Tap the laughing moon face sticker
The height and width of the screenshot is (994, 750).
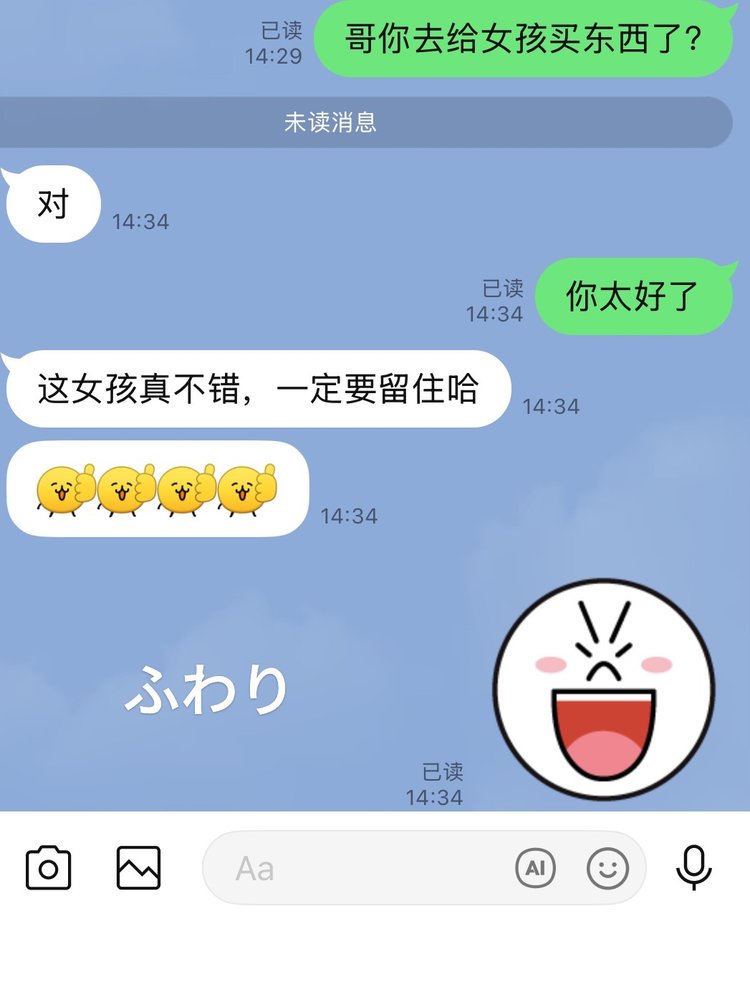click(x=603, y=690)
